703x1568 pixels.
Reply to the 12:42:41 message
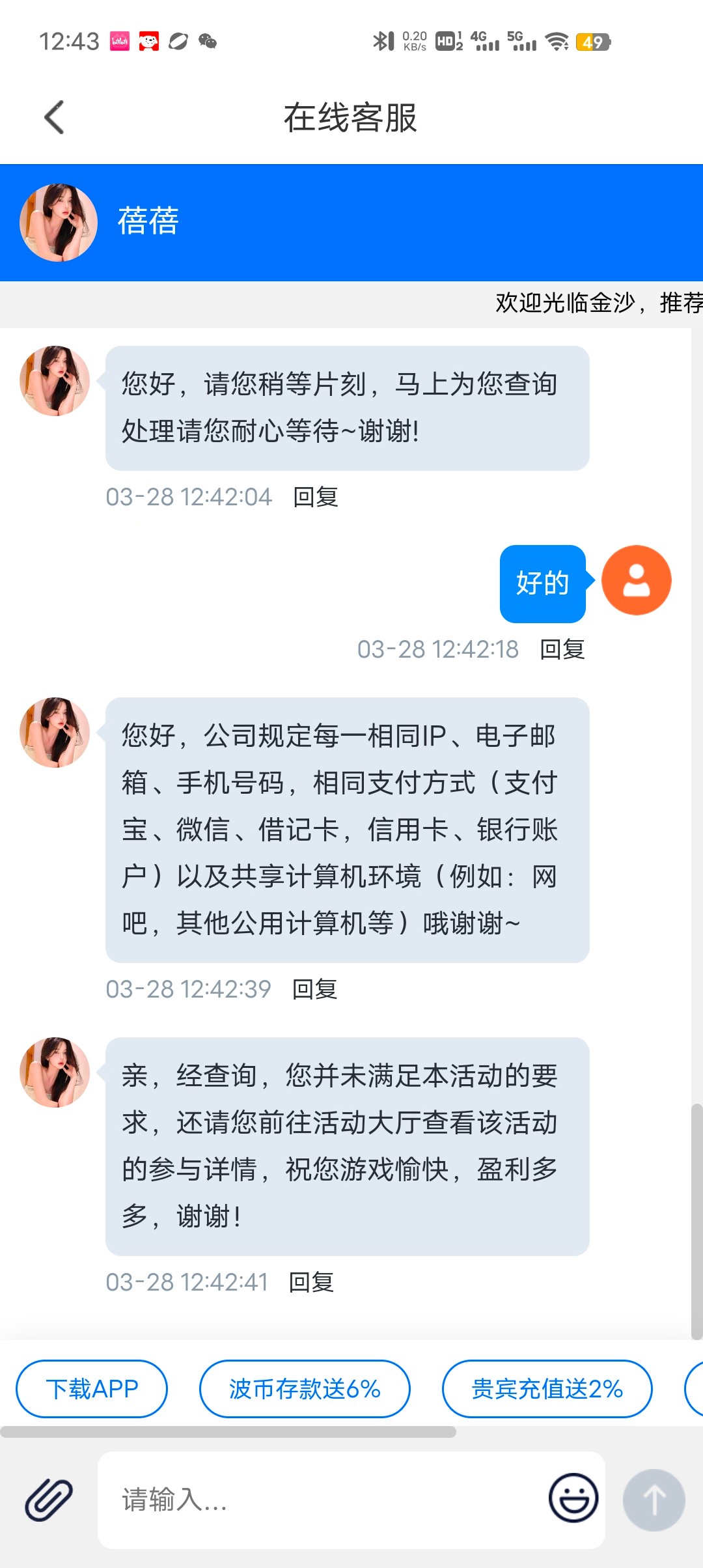click(312, 1282)
